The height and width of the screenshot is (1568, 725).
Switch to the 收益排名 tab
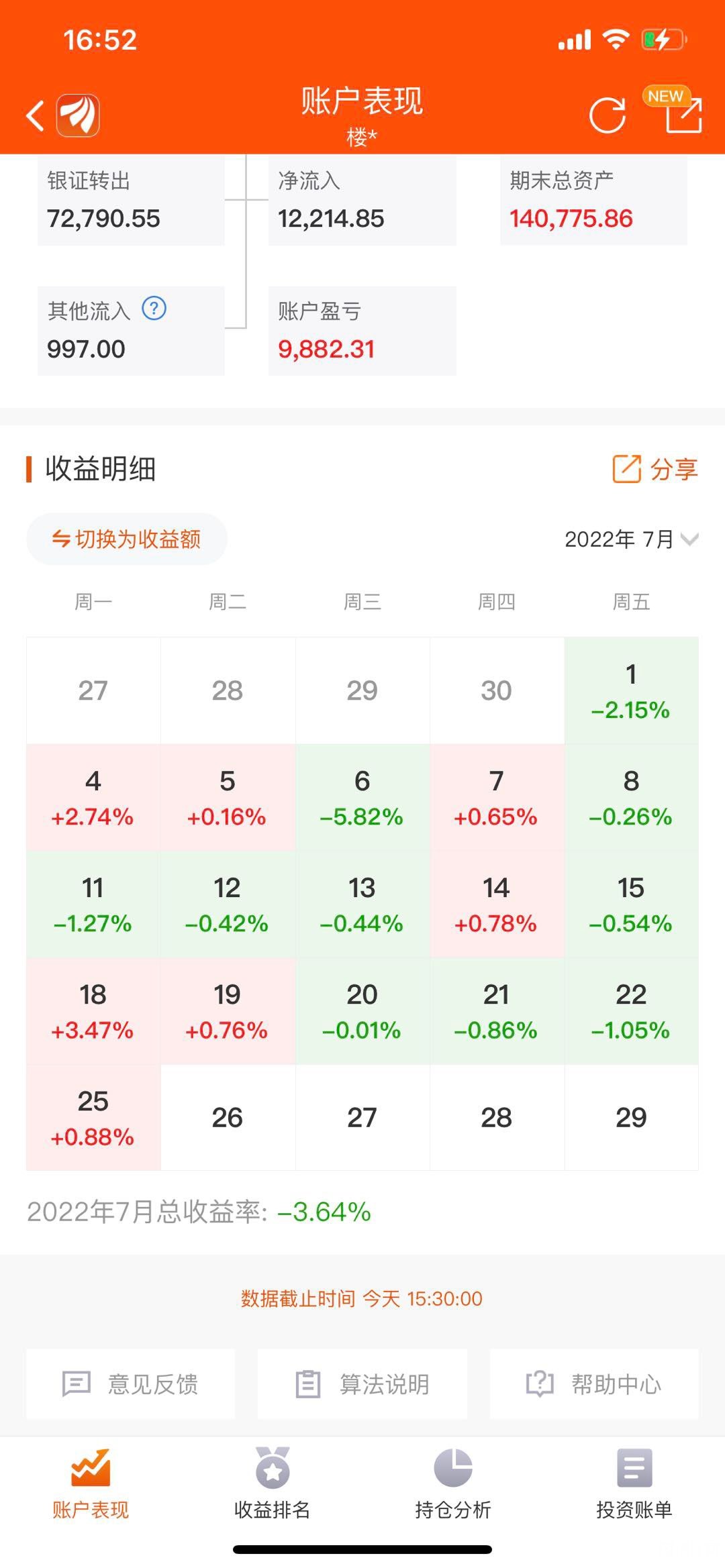(272, 1483)
